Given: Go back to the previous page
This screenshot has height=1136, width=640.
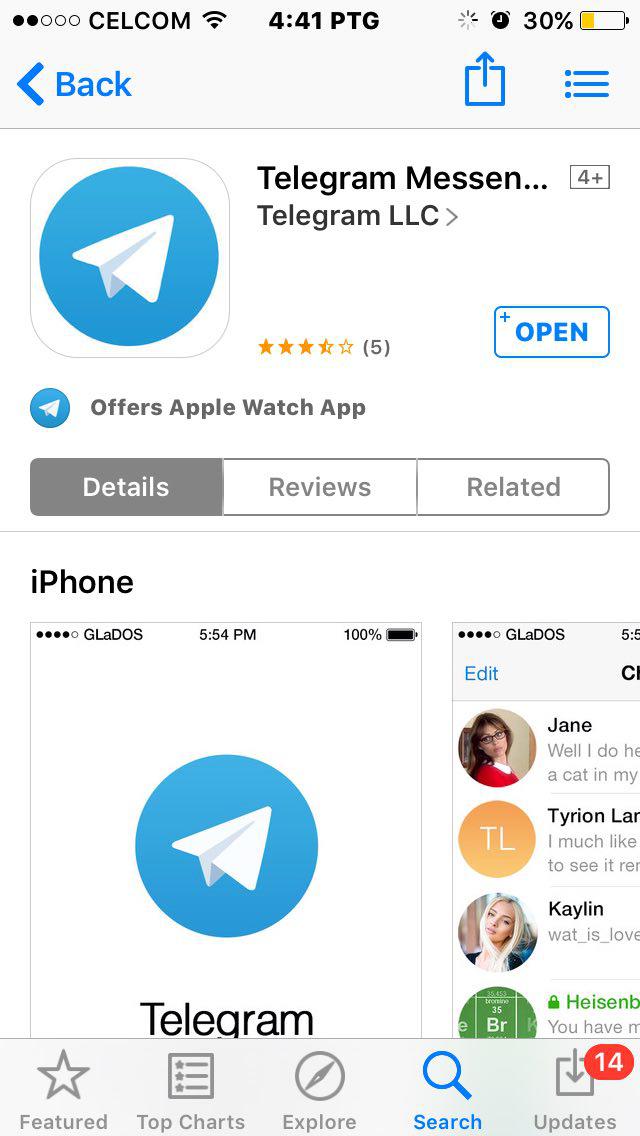Looking at the screenshot, I should [74, 84].
